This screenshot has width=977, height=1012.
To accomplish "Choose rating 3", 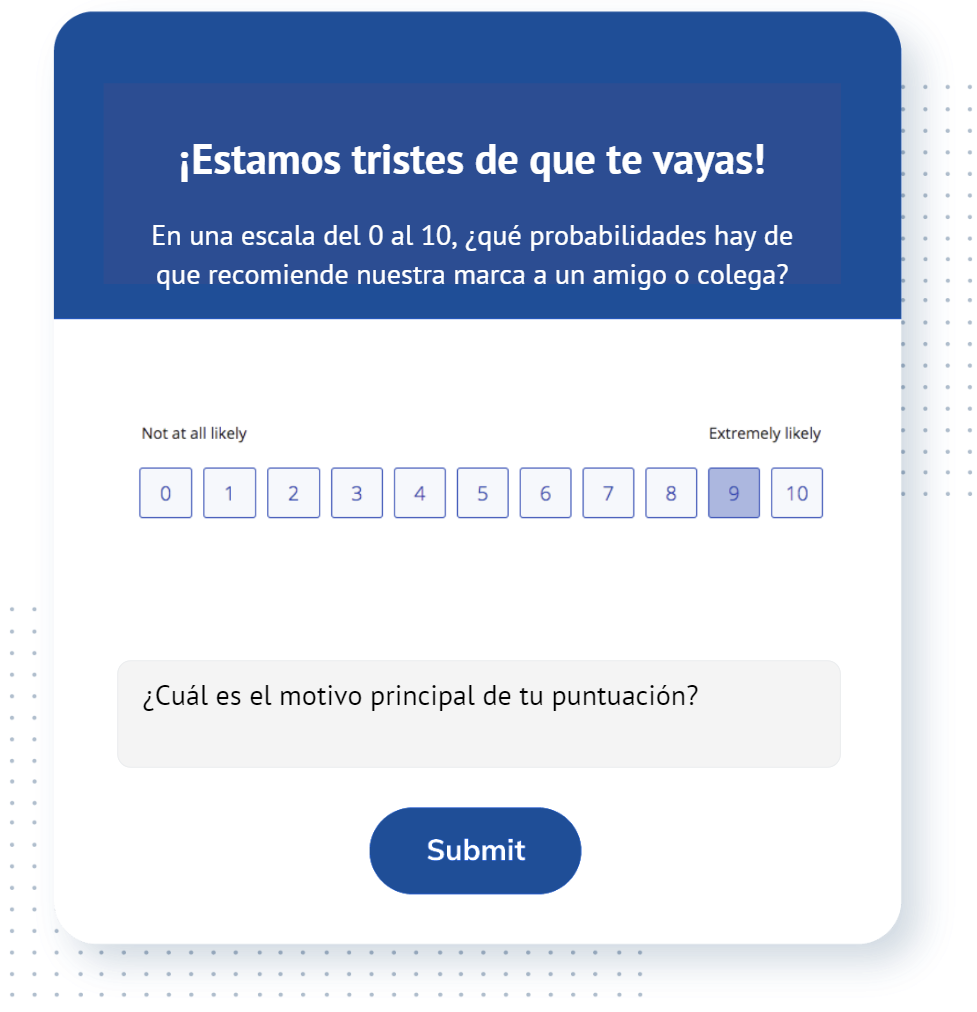I will [x=356, y=493].
